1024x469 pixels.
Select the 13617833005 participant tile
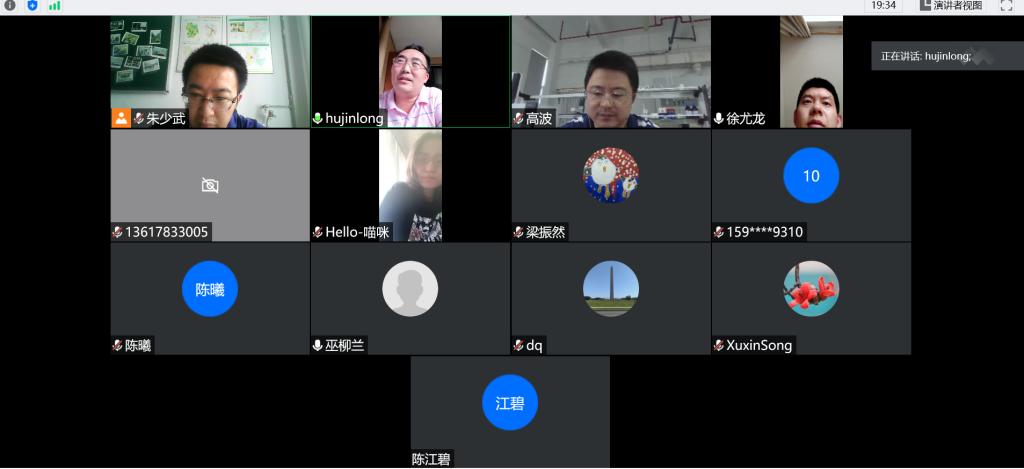pos(210,185)
